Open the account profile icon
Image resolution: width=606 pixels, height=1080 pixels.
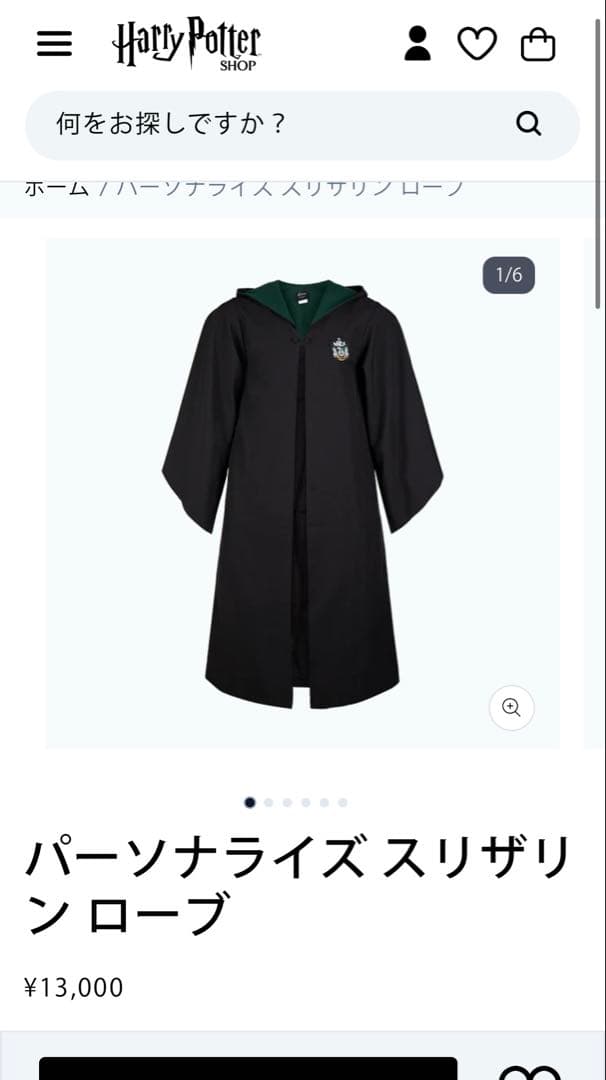418,44
